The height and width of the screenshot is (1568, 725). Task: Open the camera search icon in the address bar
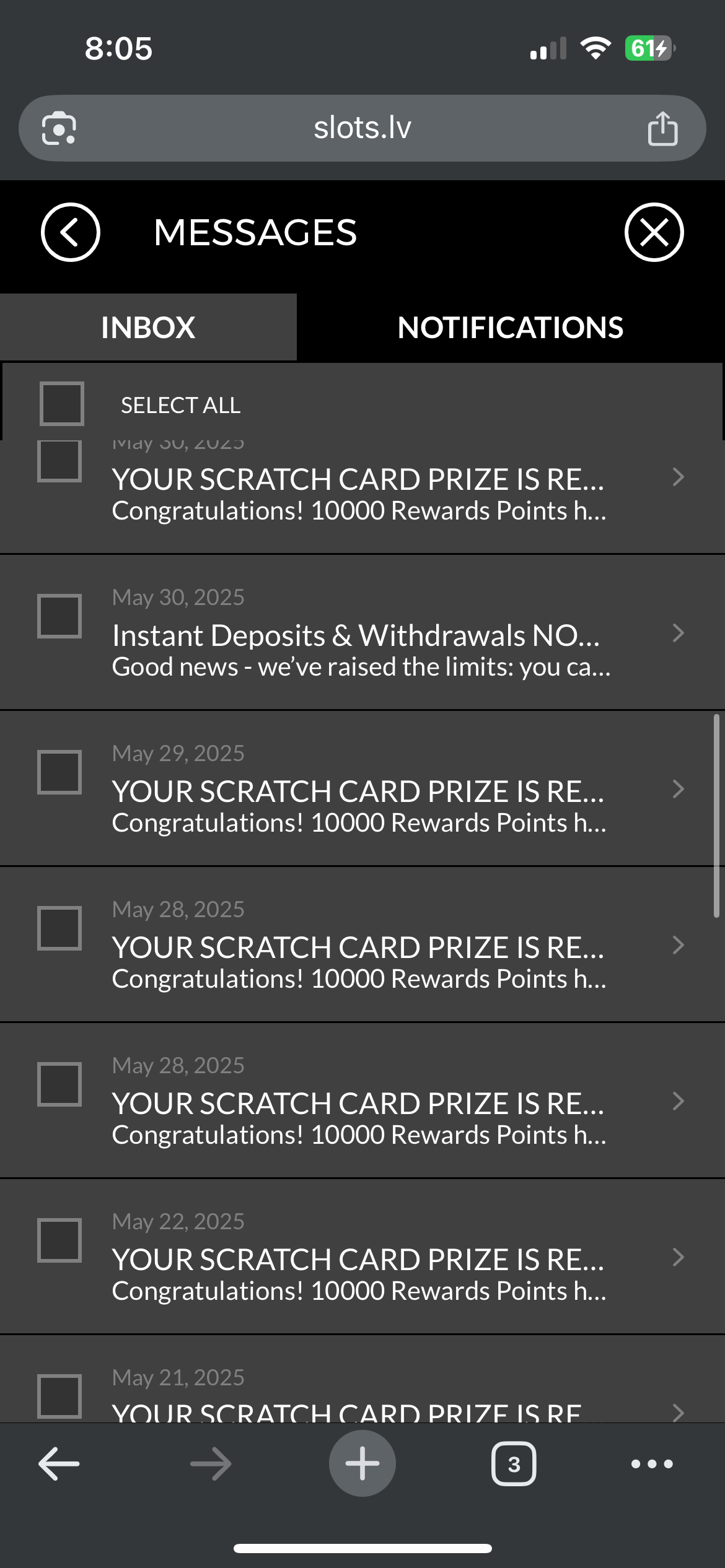click(x=59, y=128)
